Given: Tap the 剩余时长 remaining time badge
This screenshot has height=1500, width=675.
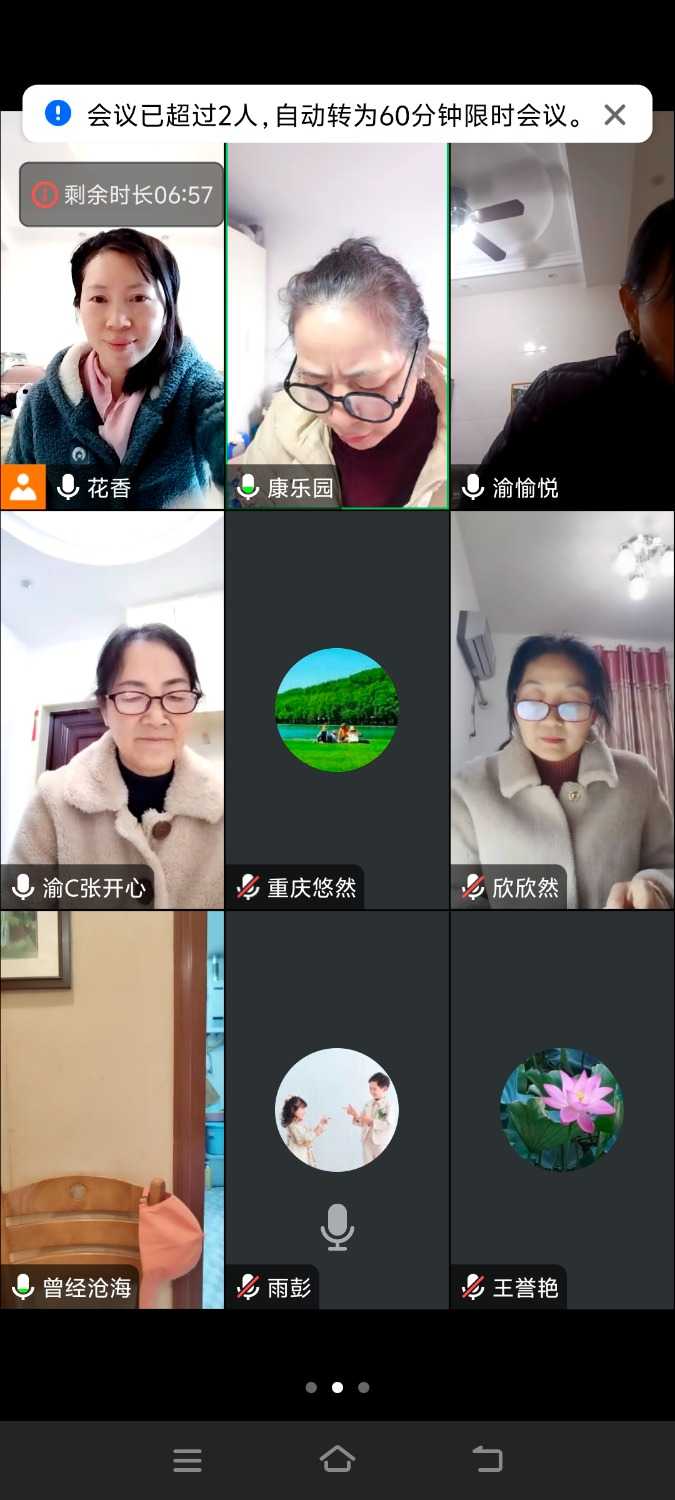Looking at the screenshot, I should [x=122, y=194].
